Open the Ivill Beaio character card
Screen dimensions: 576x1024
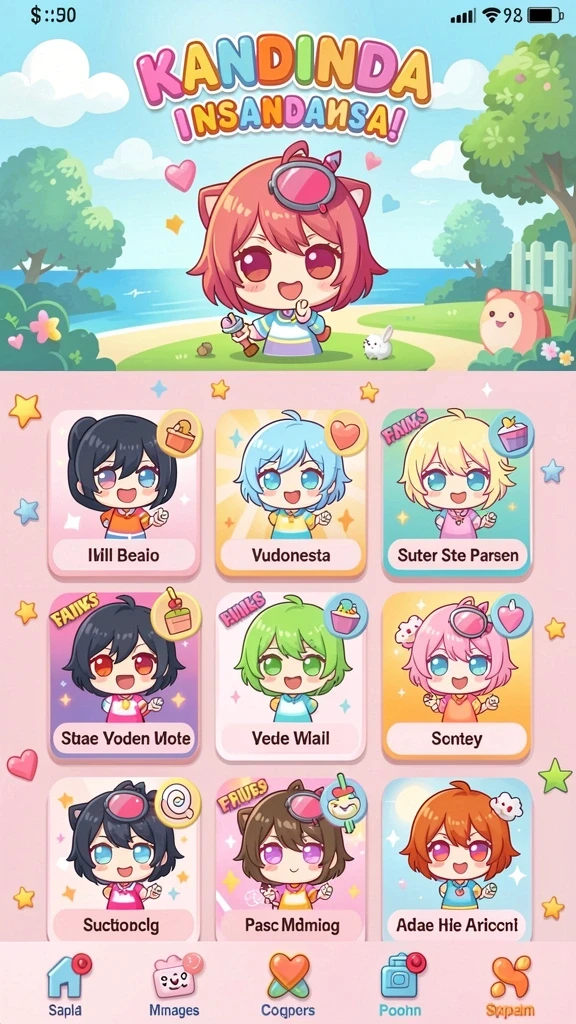click(124, 494)
